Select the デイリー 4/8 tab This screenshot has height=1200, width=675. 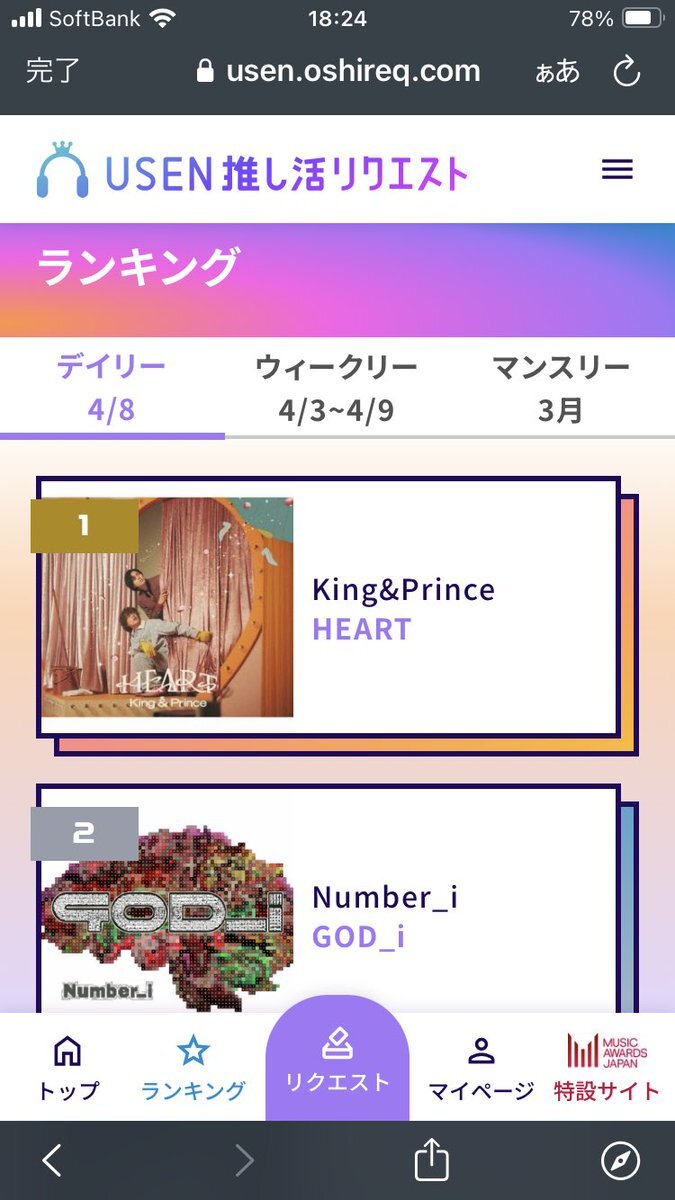tap(111, 388)
